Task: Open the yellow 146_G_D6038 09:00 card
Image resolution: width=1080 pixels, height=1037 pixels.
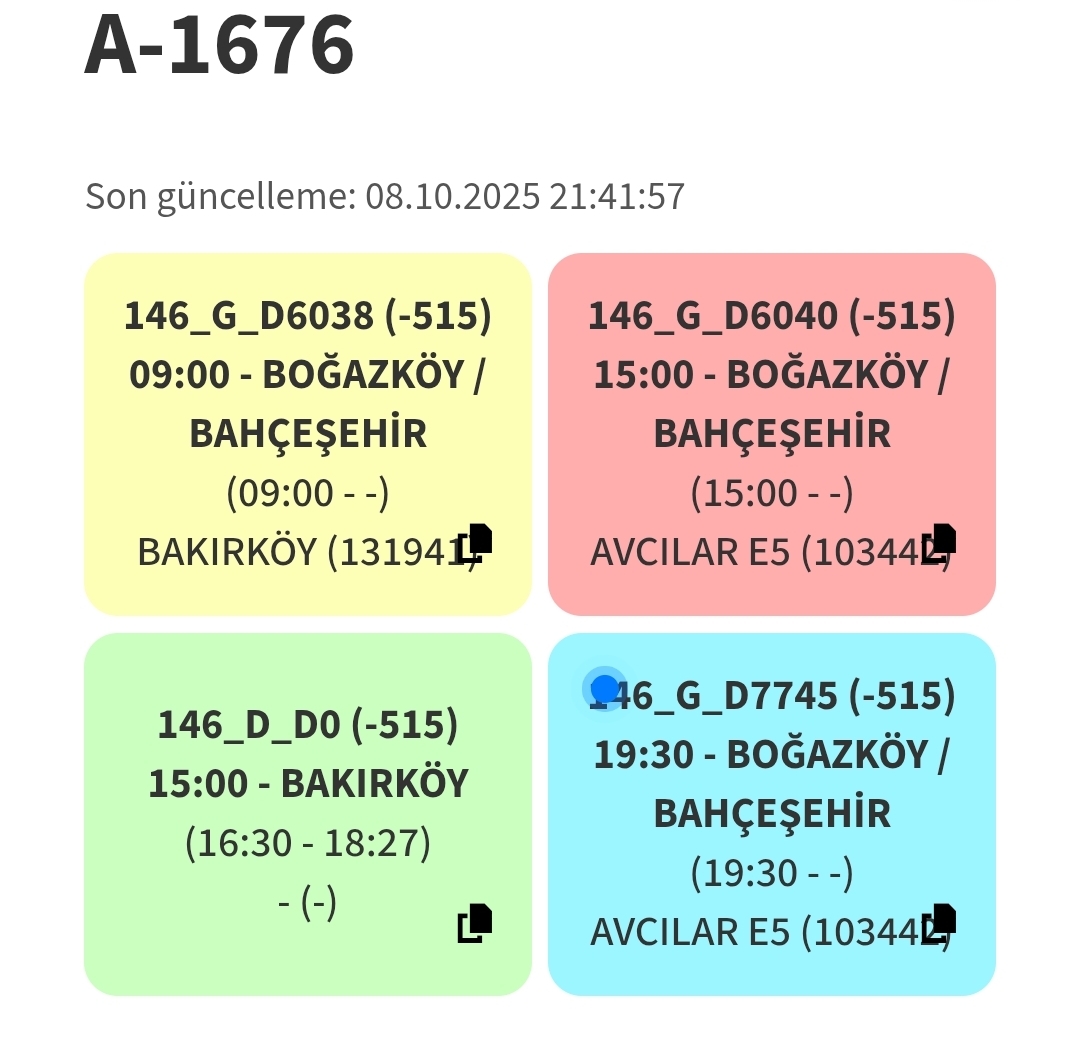Action: pos(307,400)
